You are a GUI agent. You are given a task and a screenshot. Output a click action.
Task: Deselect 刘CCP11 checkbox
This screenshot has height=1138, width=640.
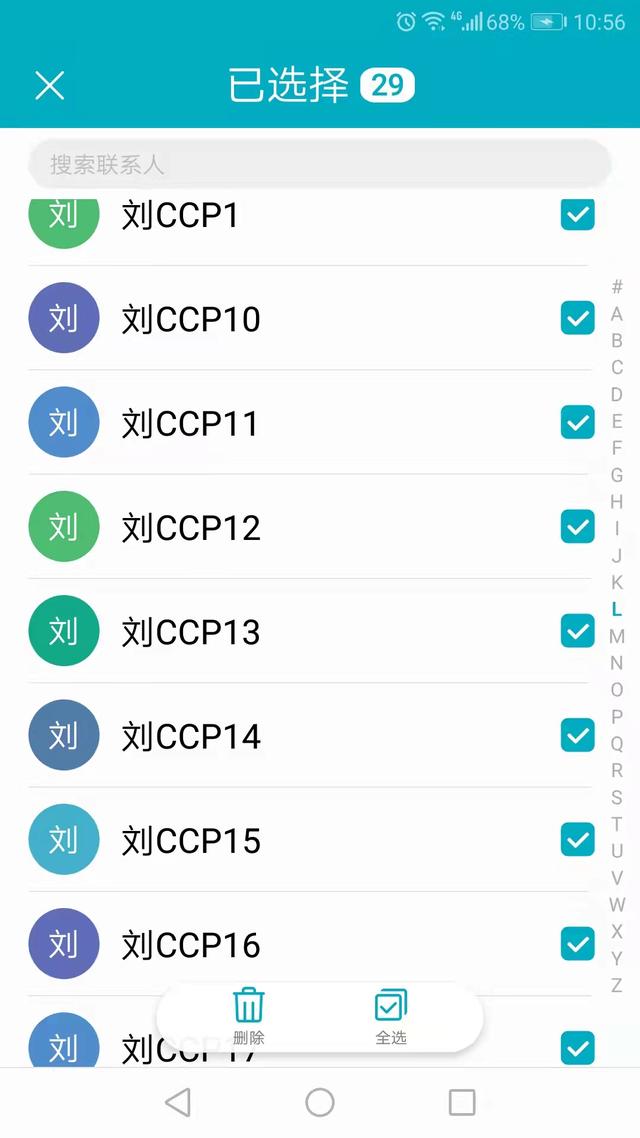[x=577, y=422]
